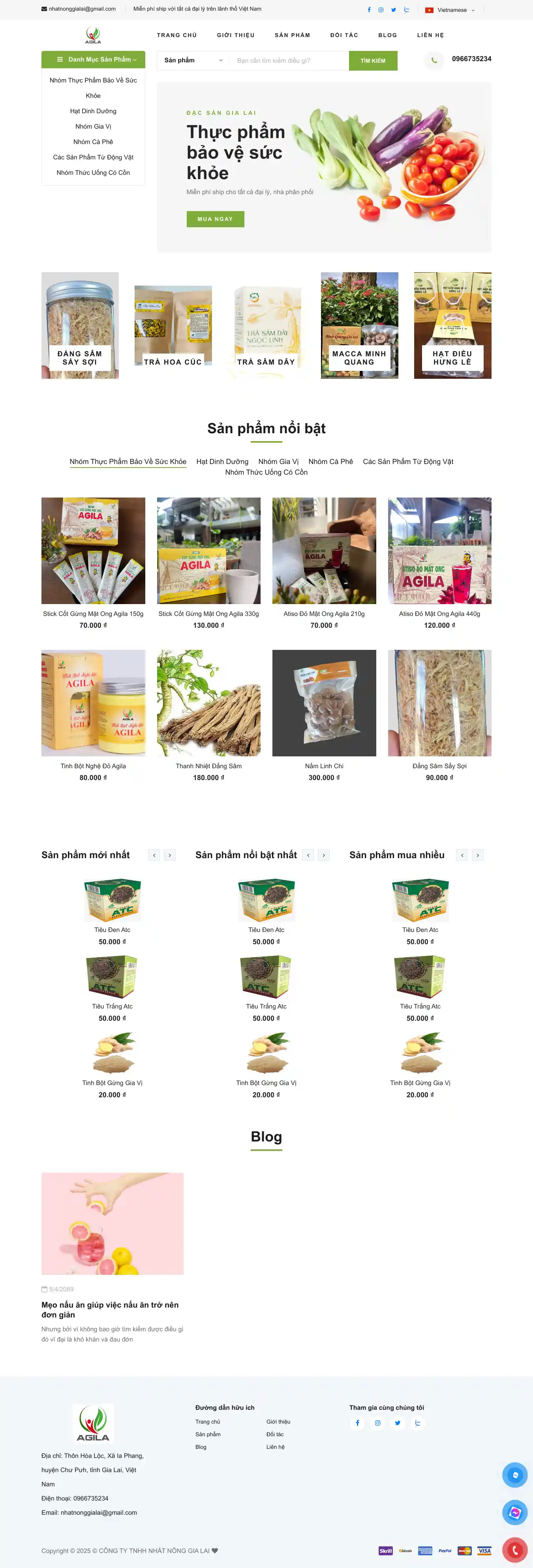Show next items in Sản phẩm mới nhất

pyautogui.click(x=170, y=855)
